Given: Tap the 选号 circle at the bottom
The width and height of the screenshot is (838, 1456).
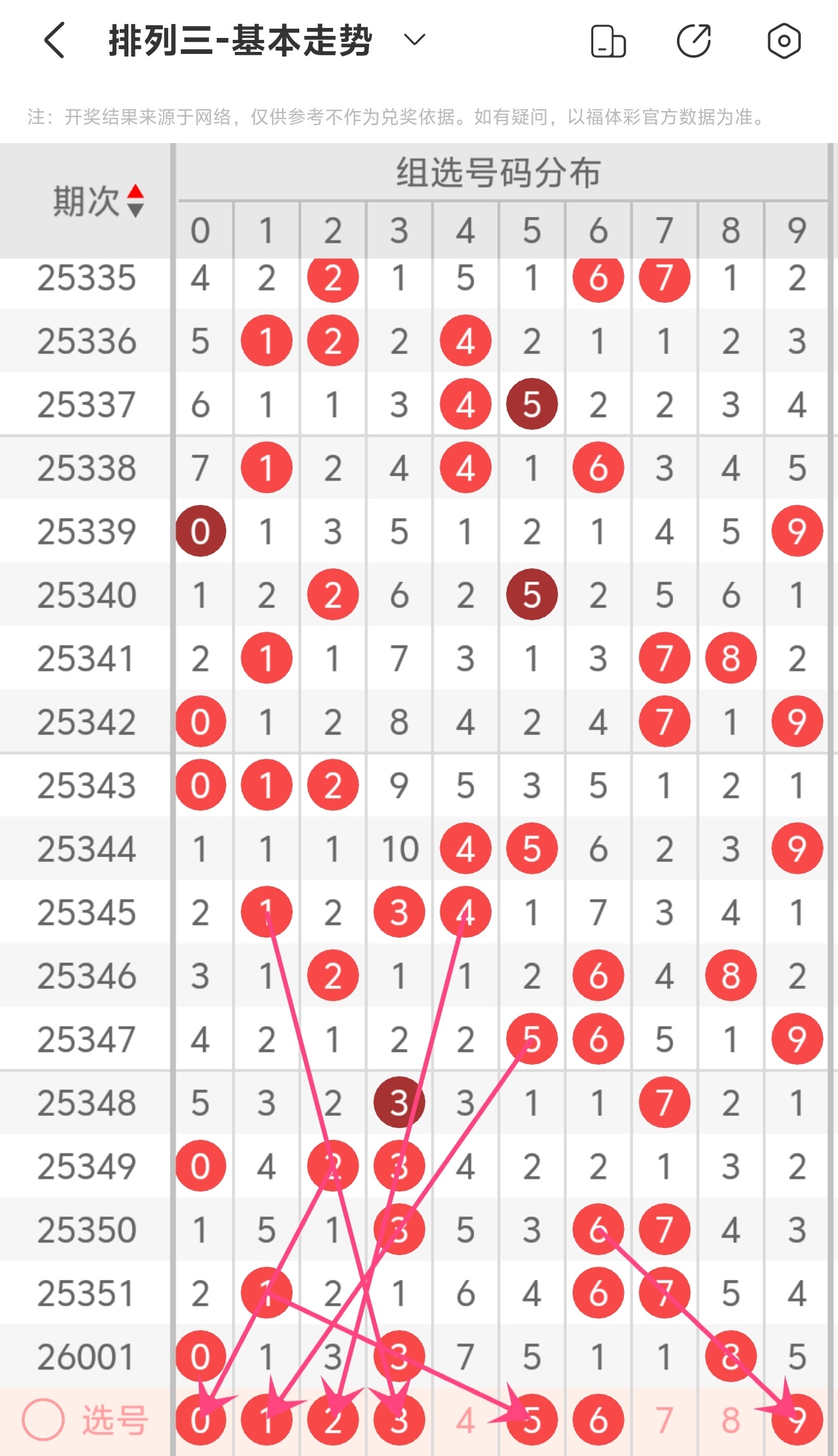Looking at the screenshot, I should (x=43, y=1420).
